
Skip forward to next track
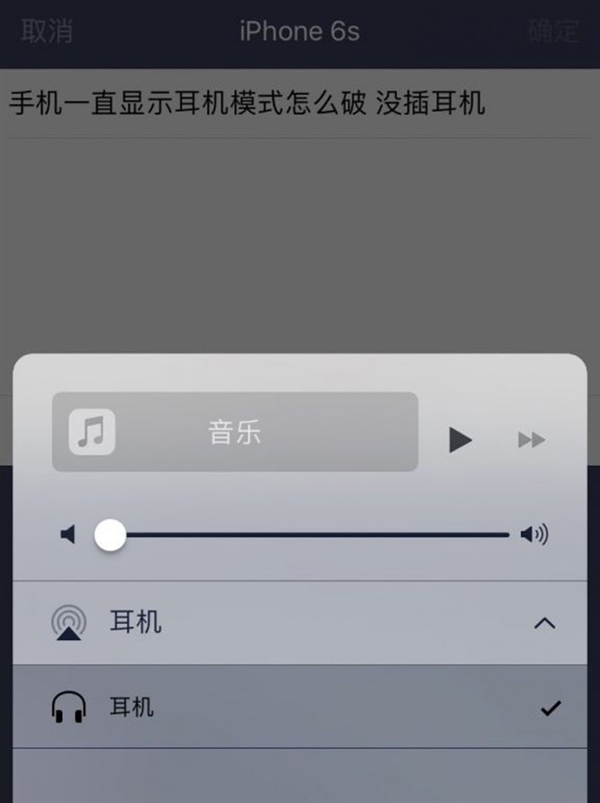coord(532,440)
